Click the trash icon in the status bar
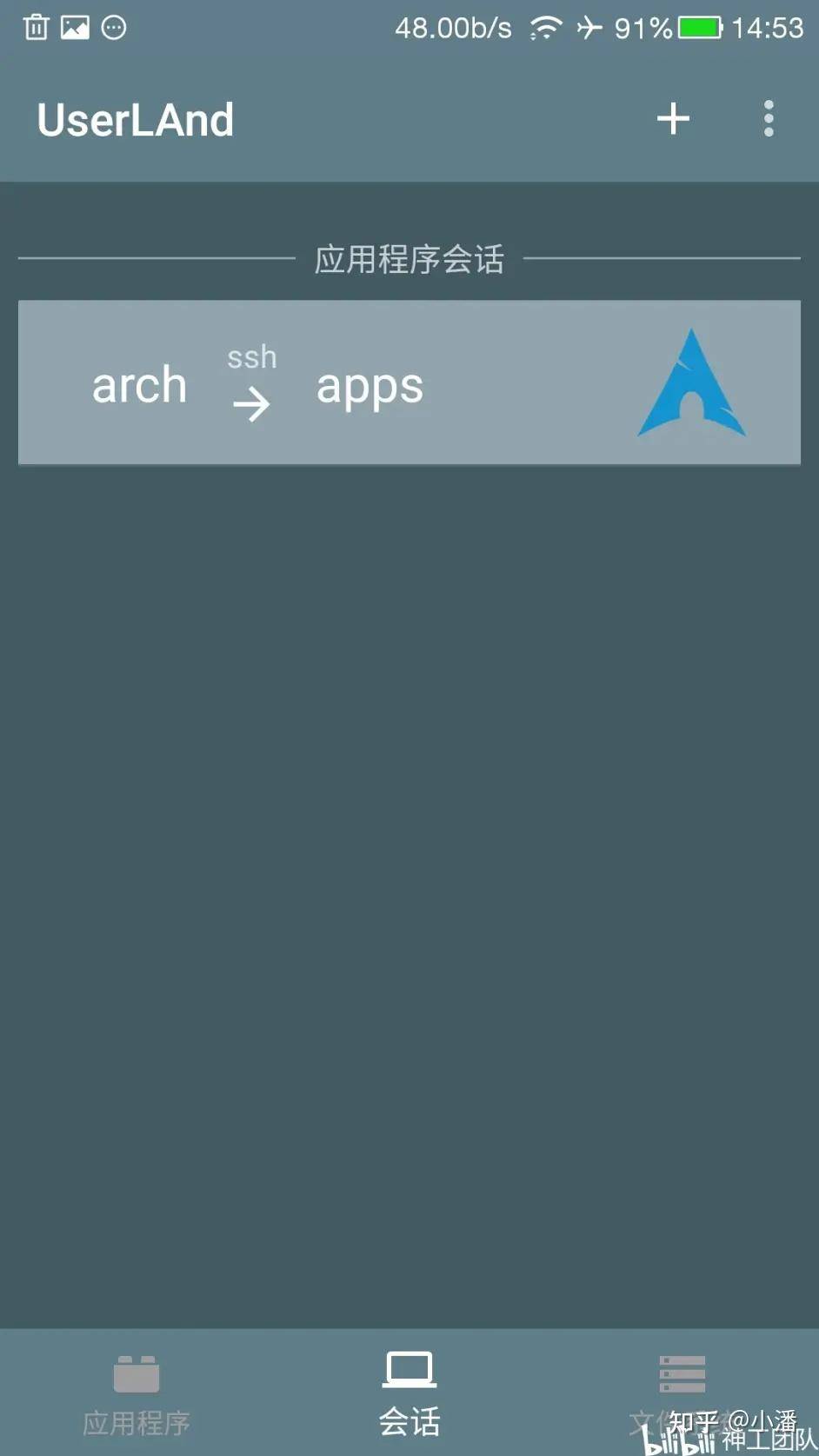Screen dimensions: 819x1456 [35, 27]
